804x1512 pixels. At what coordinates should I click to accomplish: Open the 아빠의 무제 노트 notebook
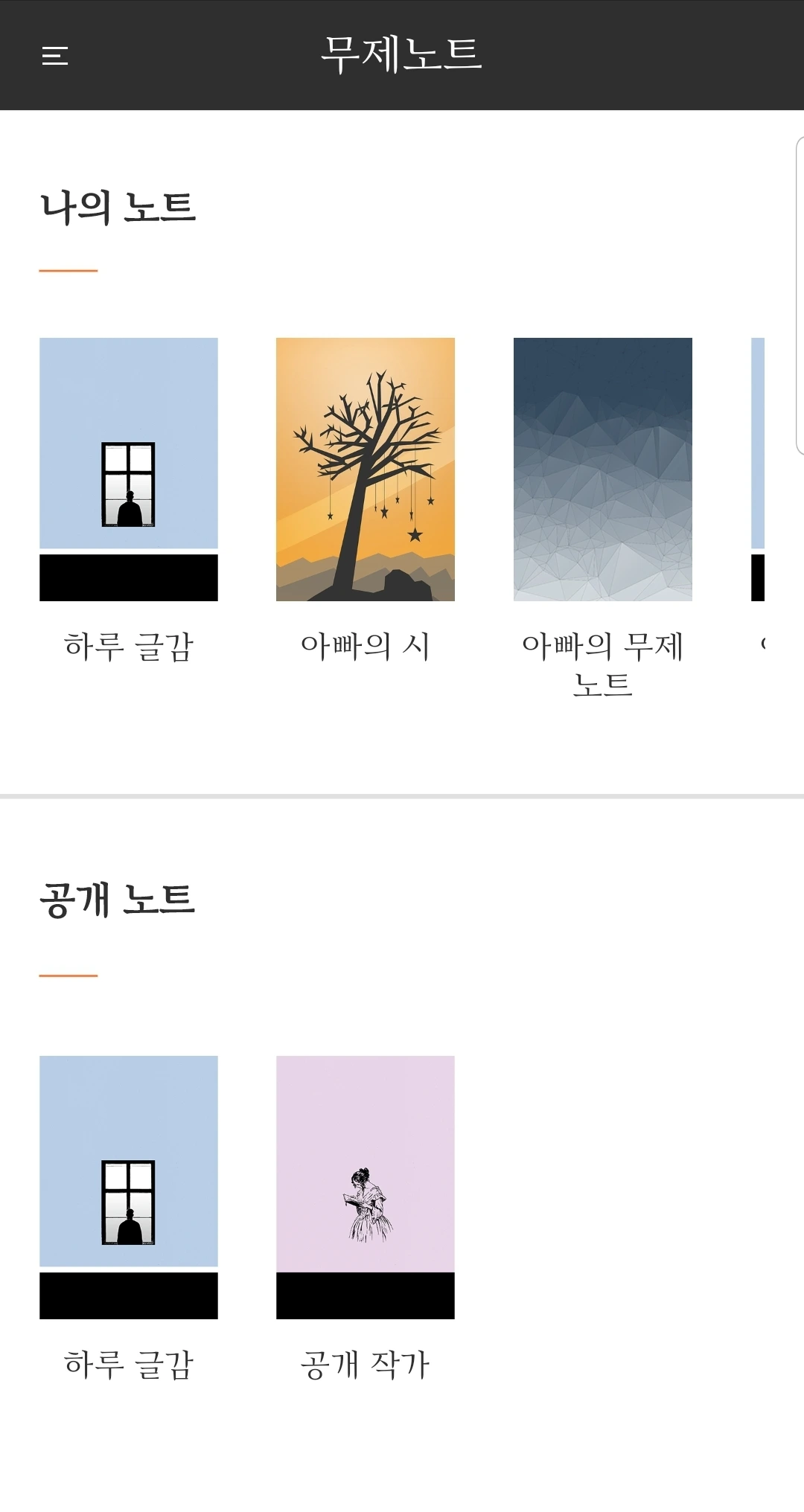click(602, 469)
